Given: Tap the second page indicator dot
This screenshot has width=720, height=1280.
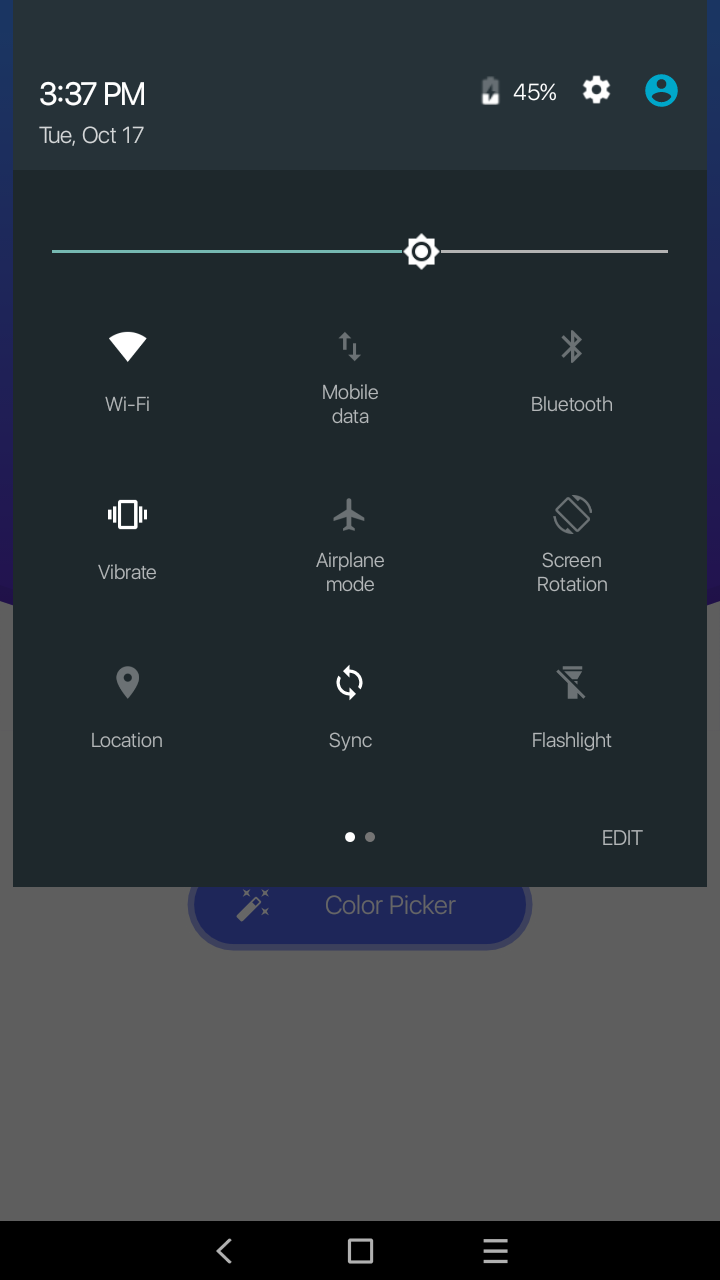Looking at the screenshot, I should tap(370, 837).
